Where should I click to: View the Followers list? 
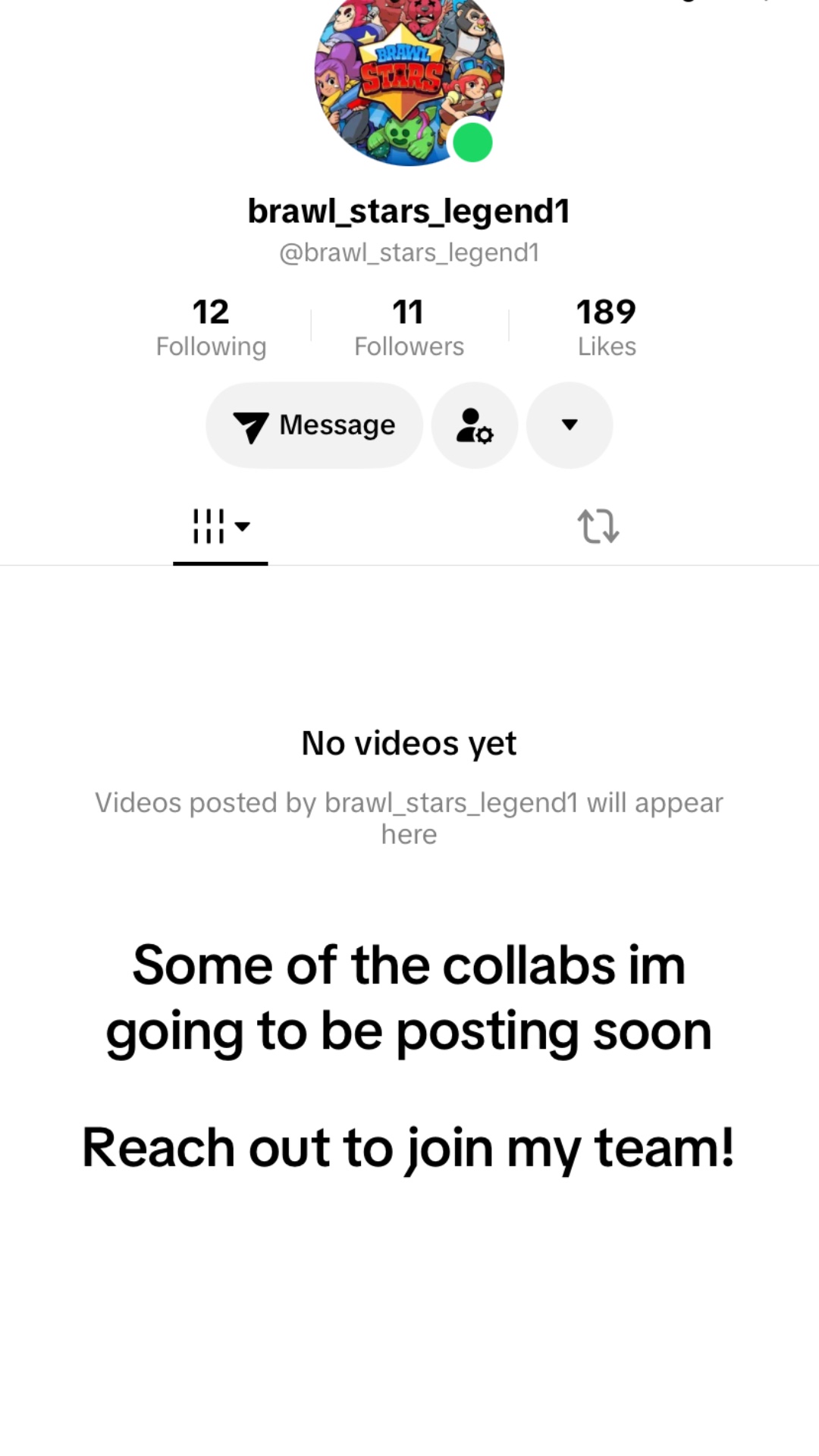[409, 328]
